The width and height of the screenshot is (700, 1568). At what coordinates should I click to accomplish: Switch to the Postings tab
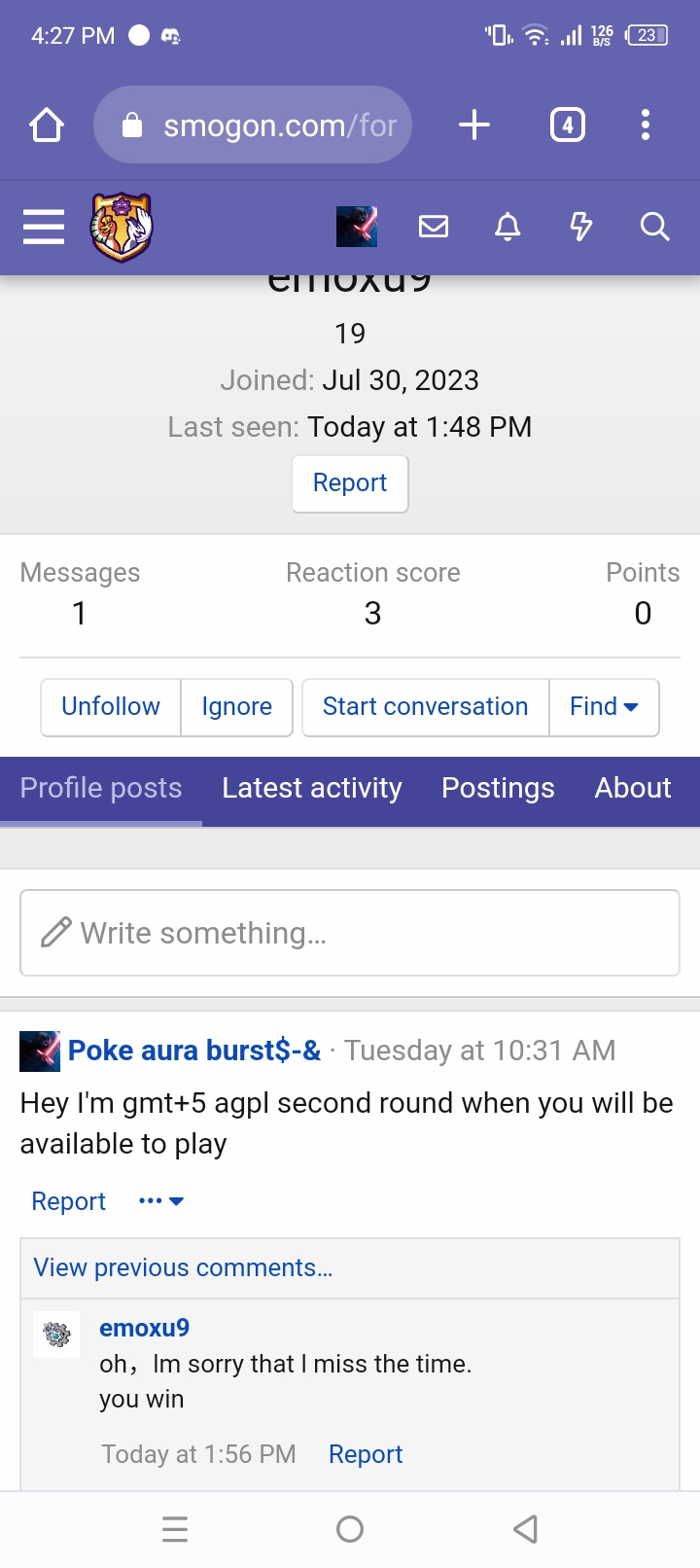tap(499, 789)
